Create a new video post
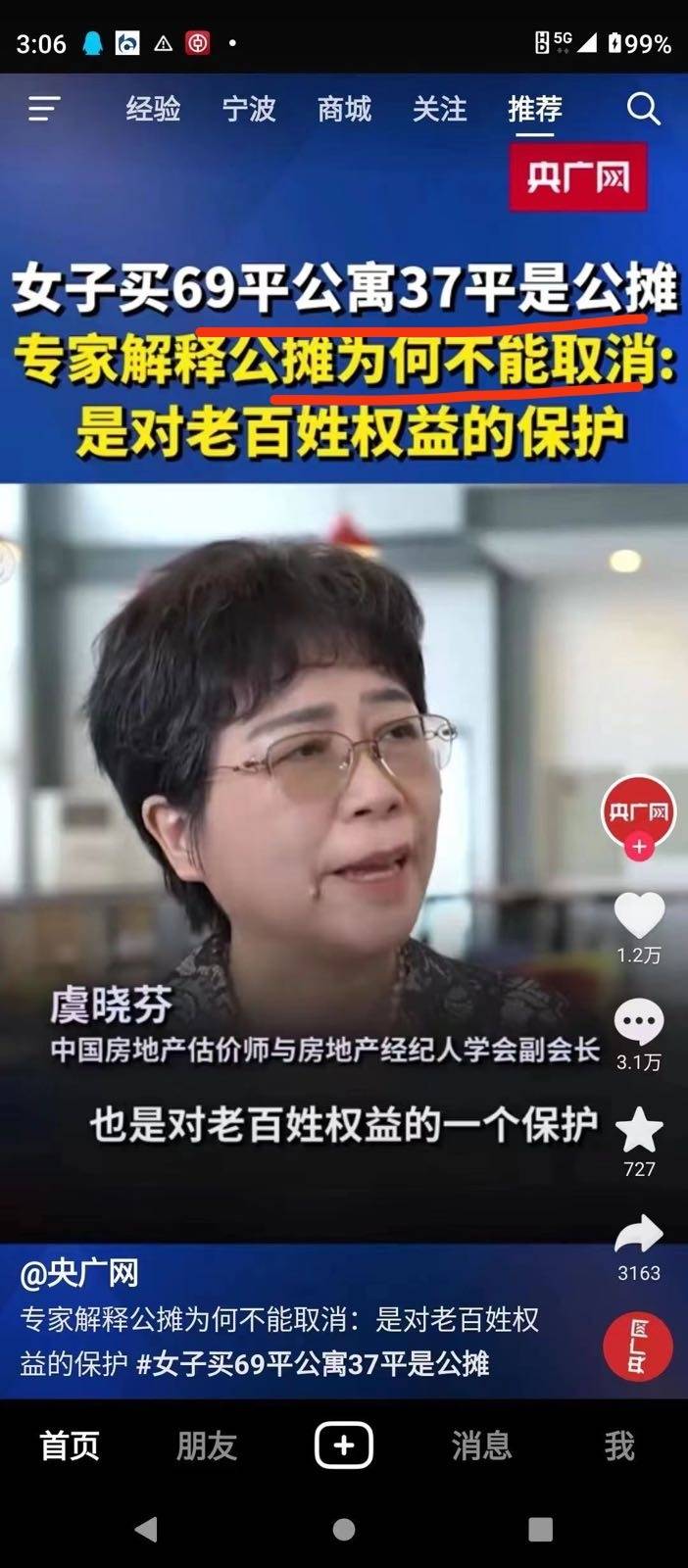This screenshot has width=688, height=1568. pos(344,1445)
